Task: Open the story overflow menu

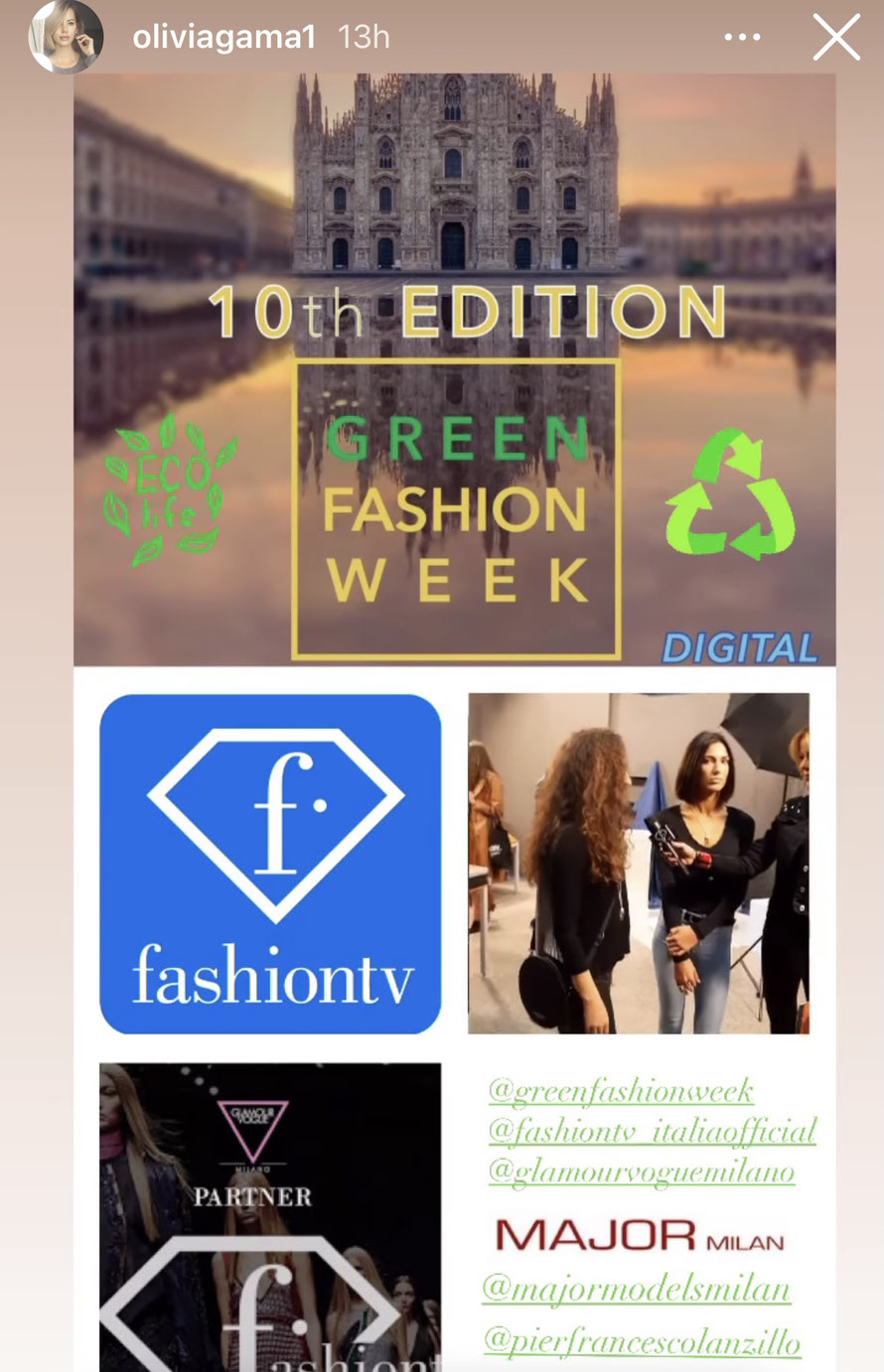Action: click(742, 38)
